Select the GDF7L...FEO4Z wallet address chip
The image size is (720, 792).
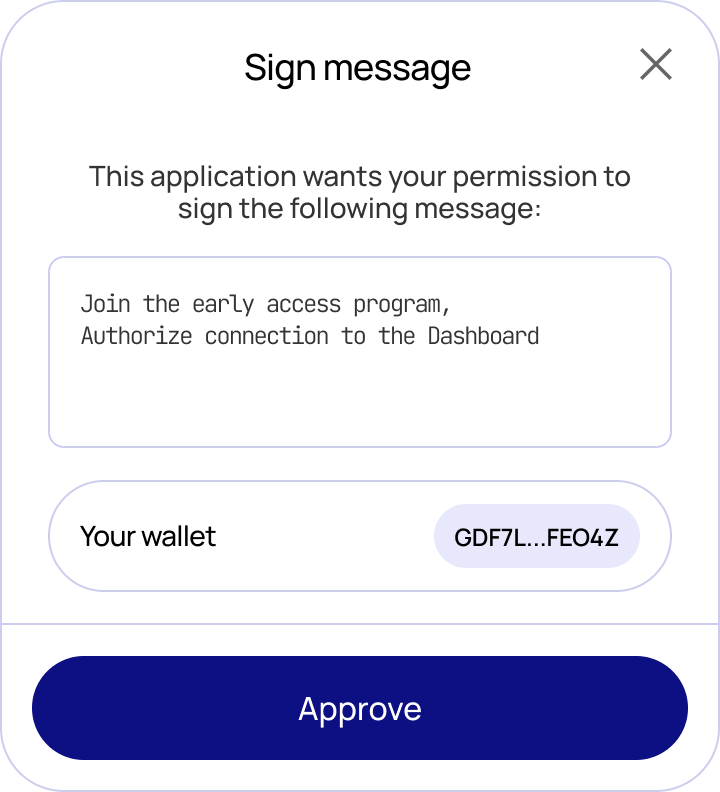pos(537,536)
